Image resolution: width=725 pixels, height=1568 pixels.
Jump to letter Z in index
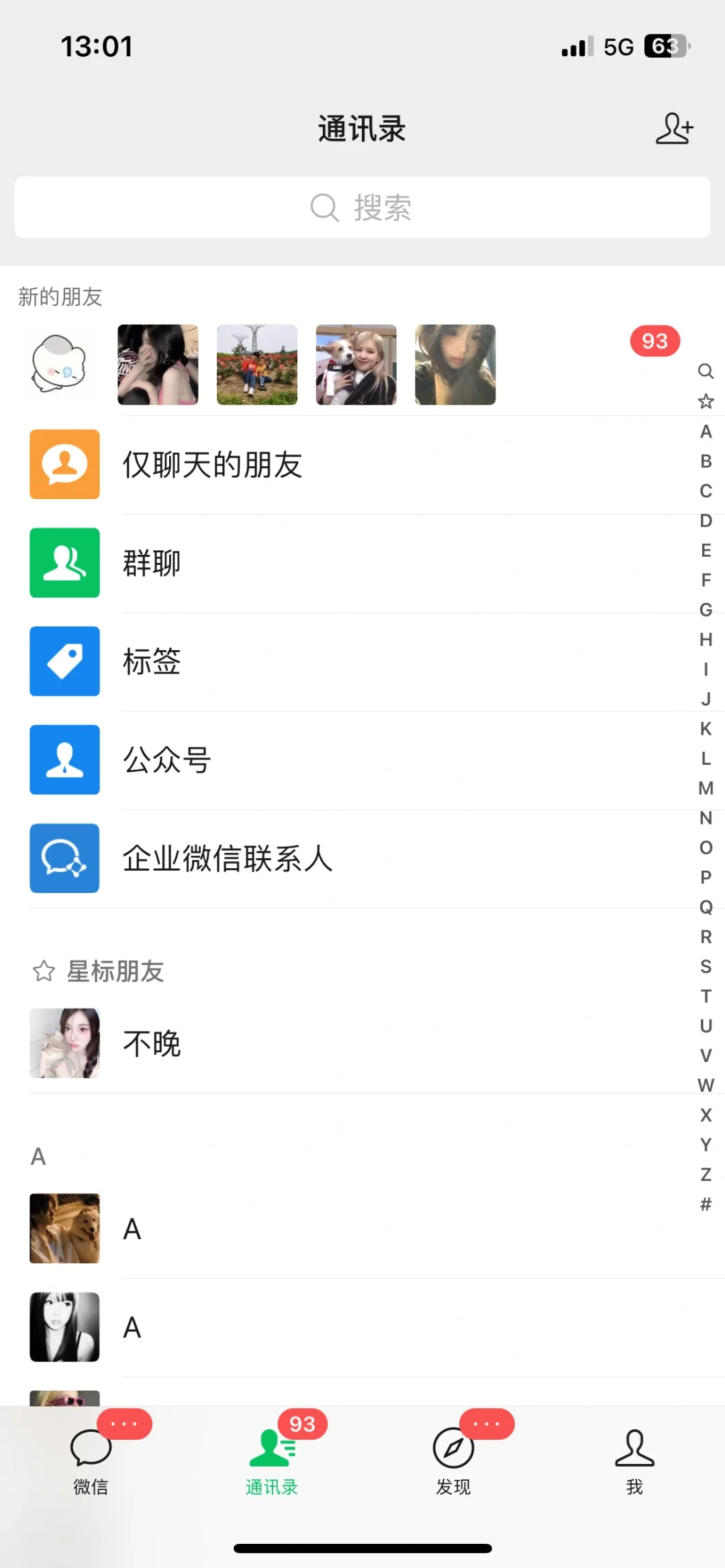coord(706,1175)
